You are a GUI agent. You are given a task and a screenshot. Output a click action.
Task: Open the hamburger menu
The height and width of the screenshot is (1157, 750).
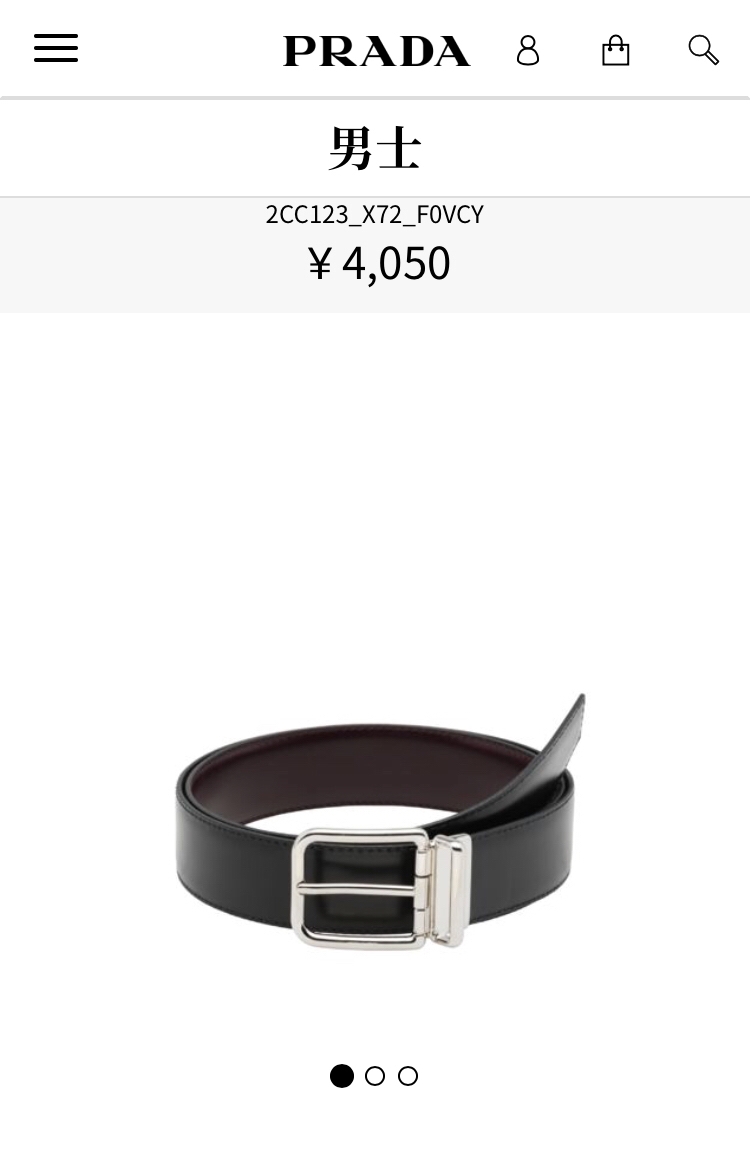click(56, 48)
